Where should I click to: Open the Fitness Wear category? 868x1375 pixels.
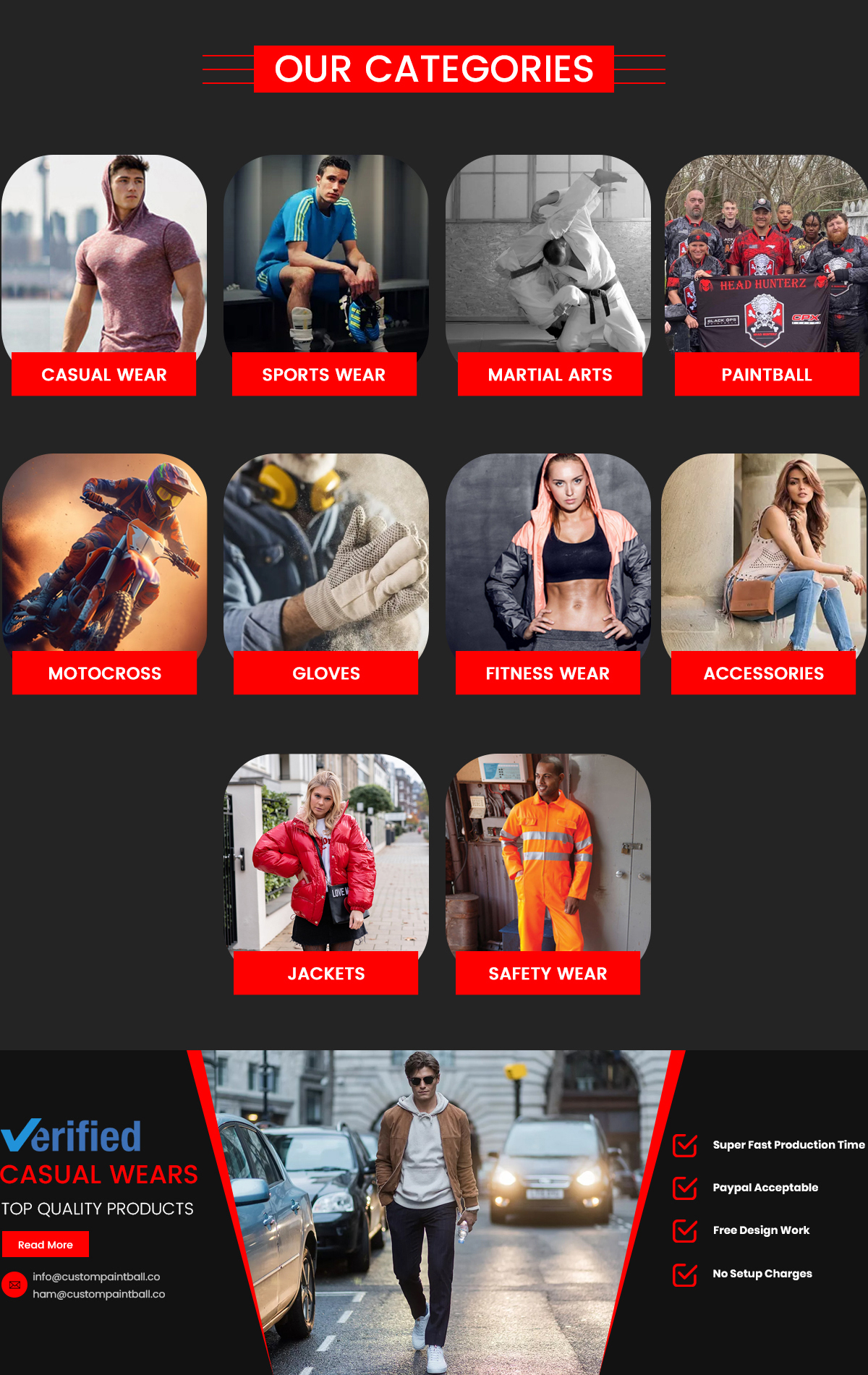[x=548, y=673]
